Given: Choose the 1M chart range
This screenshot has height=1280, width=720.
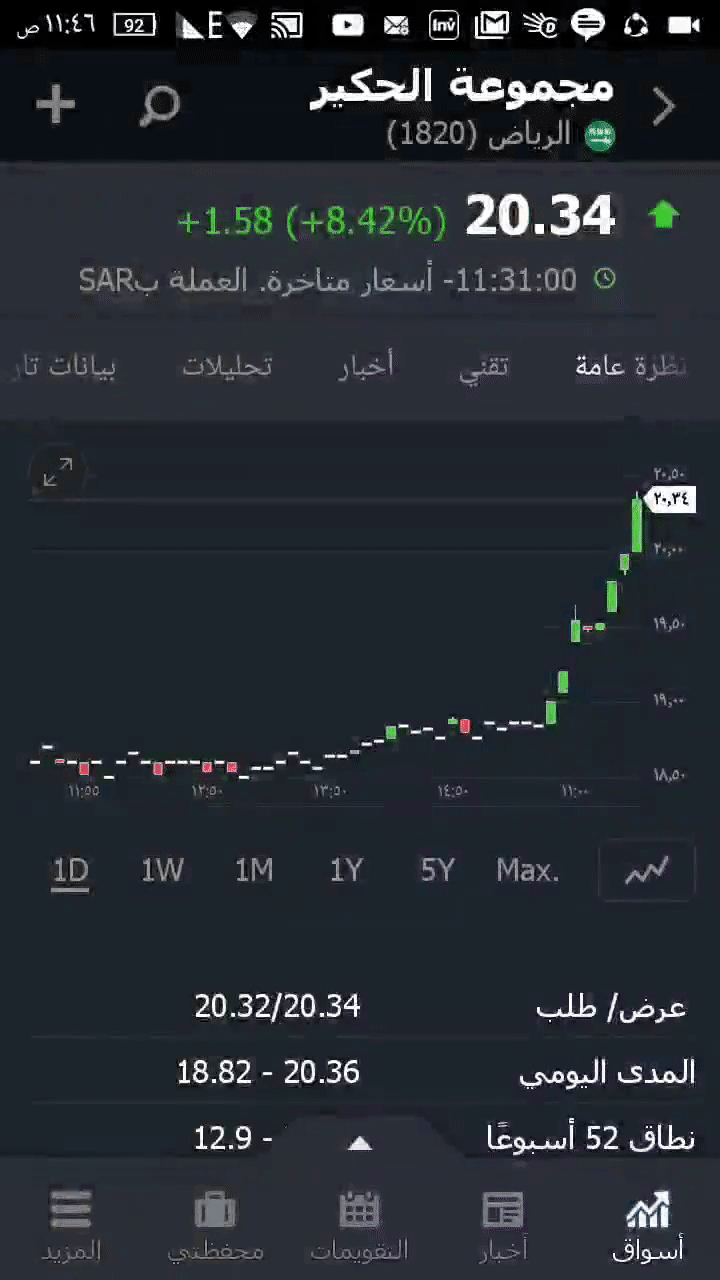Looking at the screenshot, I should tap(254, 871).
